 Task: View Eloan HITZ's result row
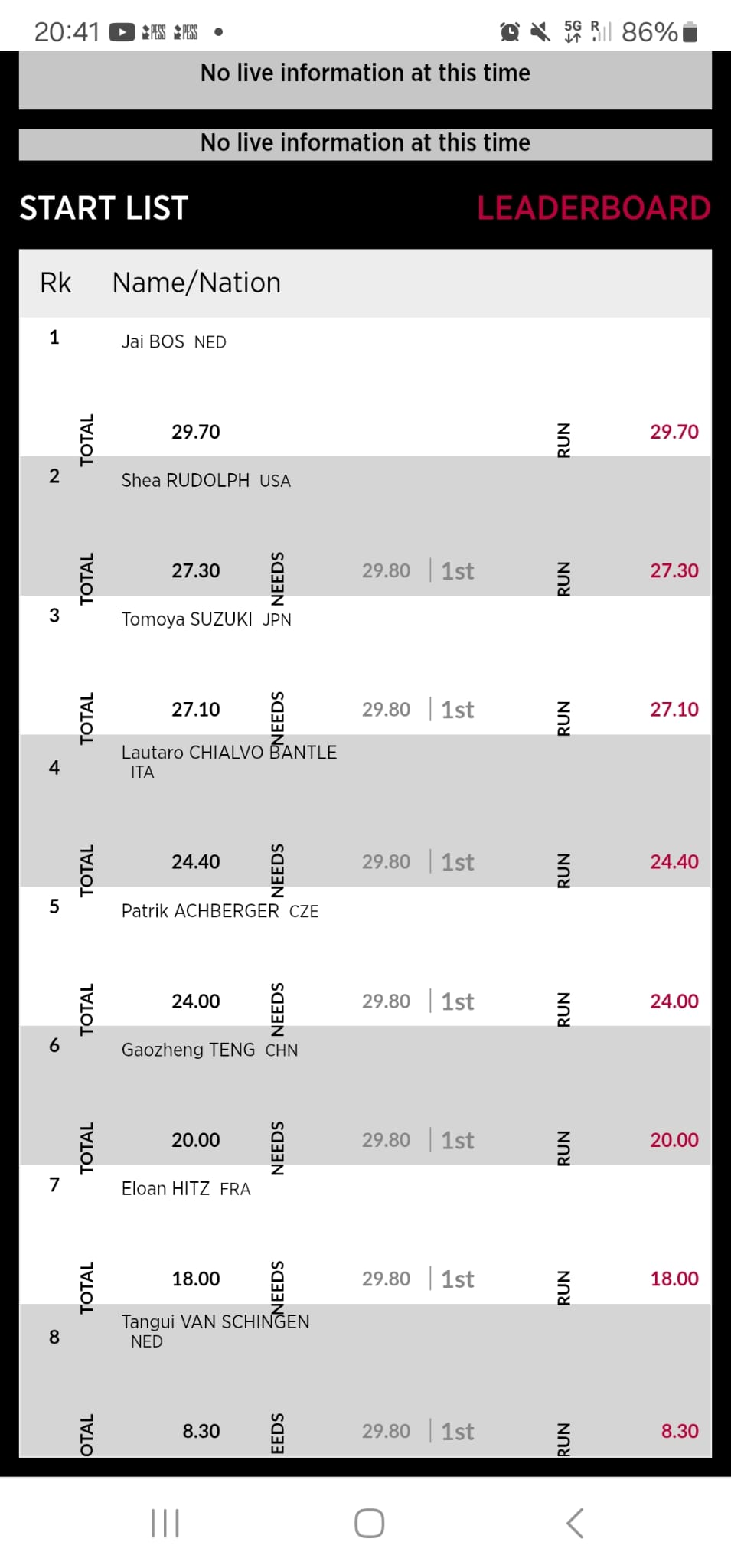coord(365,1234)
